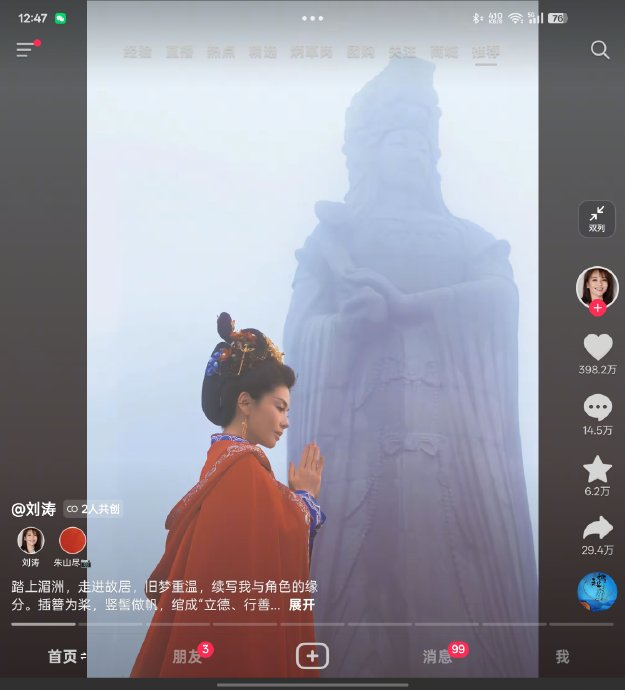Switch to the 我 profile tab
The height and width of the screenshot is (690, 625).
(x=562, y=656)
